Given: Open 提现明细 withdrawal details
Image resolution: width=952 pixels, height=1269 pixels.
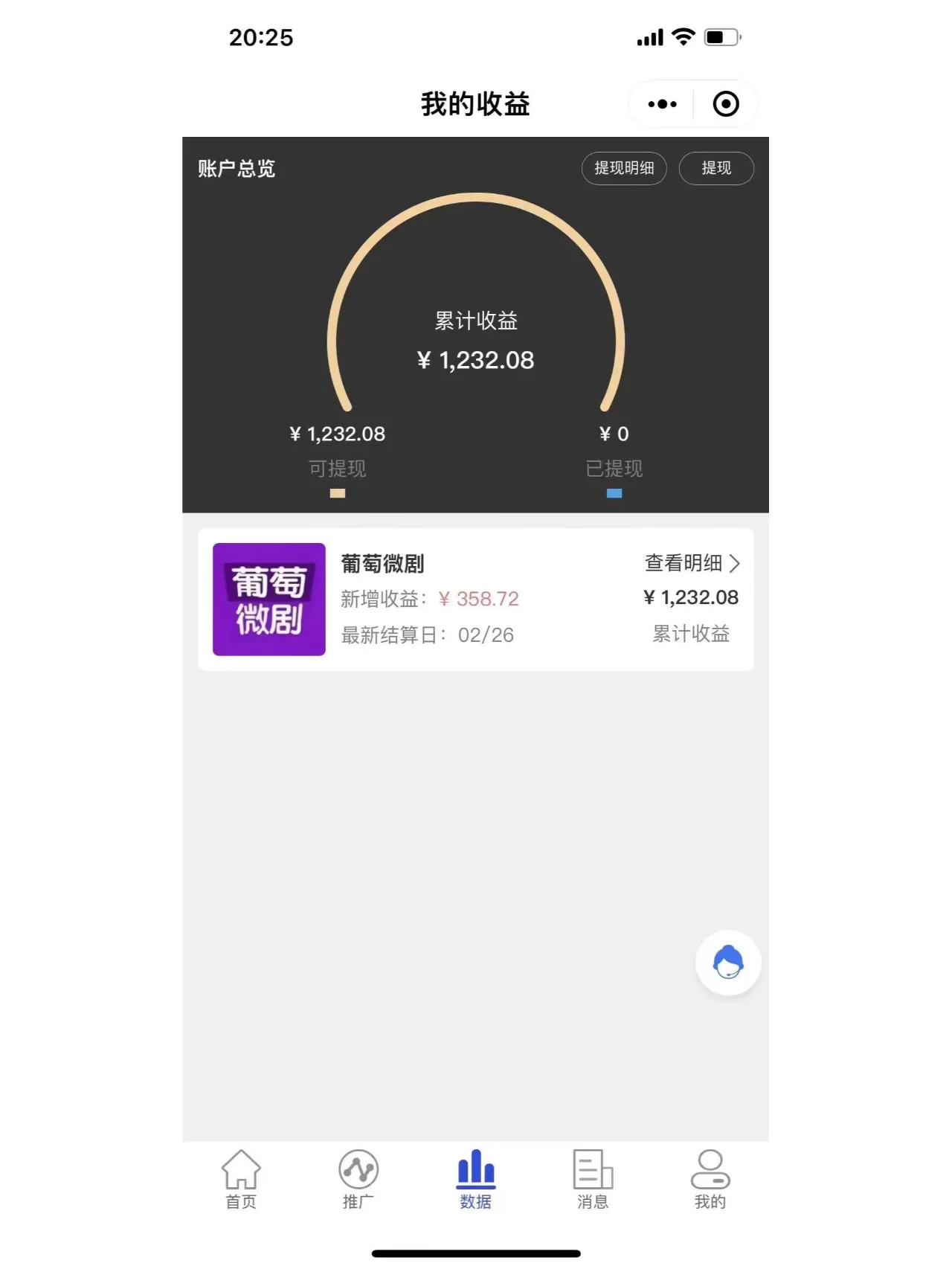Looking at the screenshot, I should (624, 168).
